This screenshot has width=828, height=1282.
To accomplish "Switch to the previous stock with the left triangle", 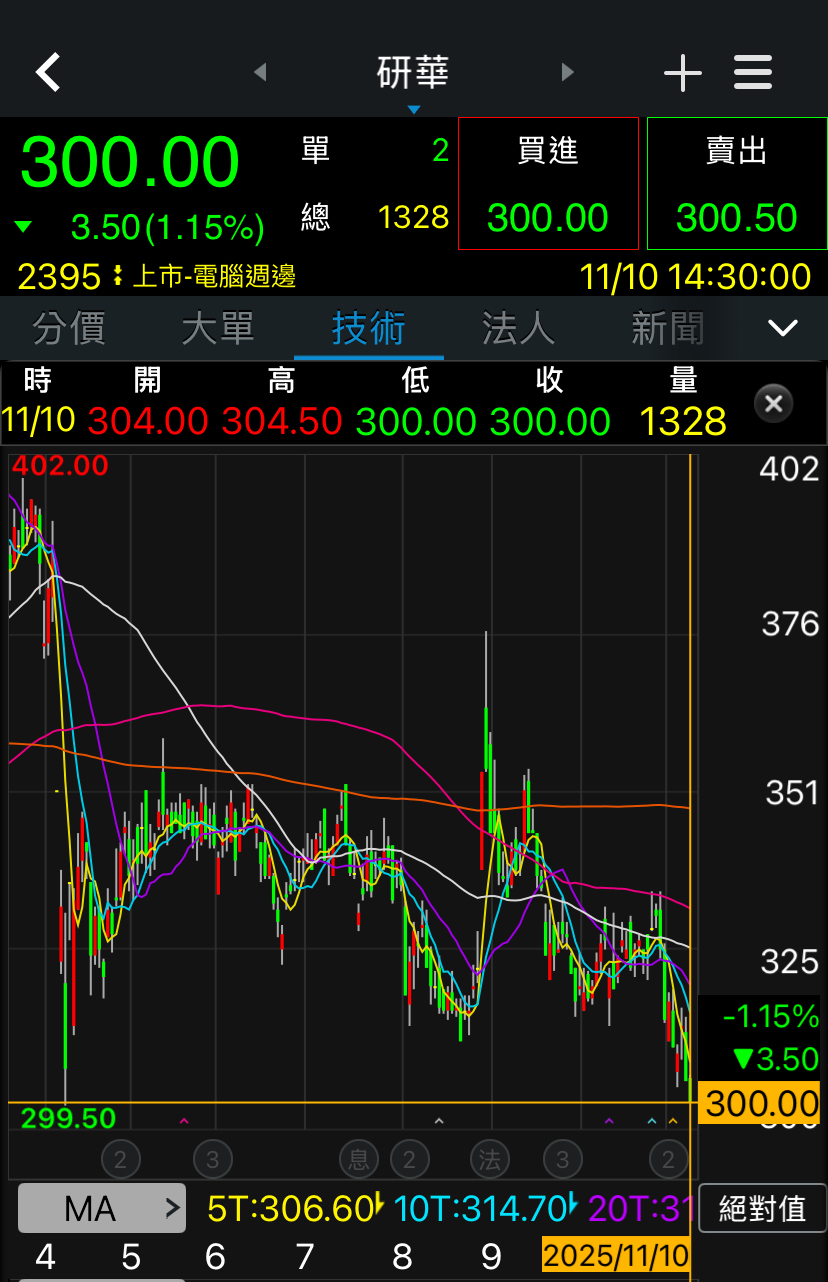I will coord(260,72).
